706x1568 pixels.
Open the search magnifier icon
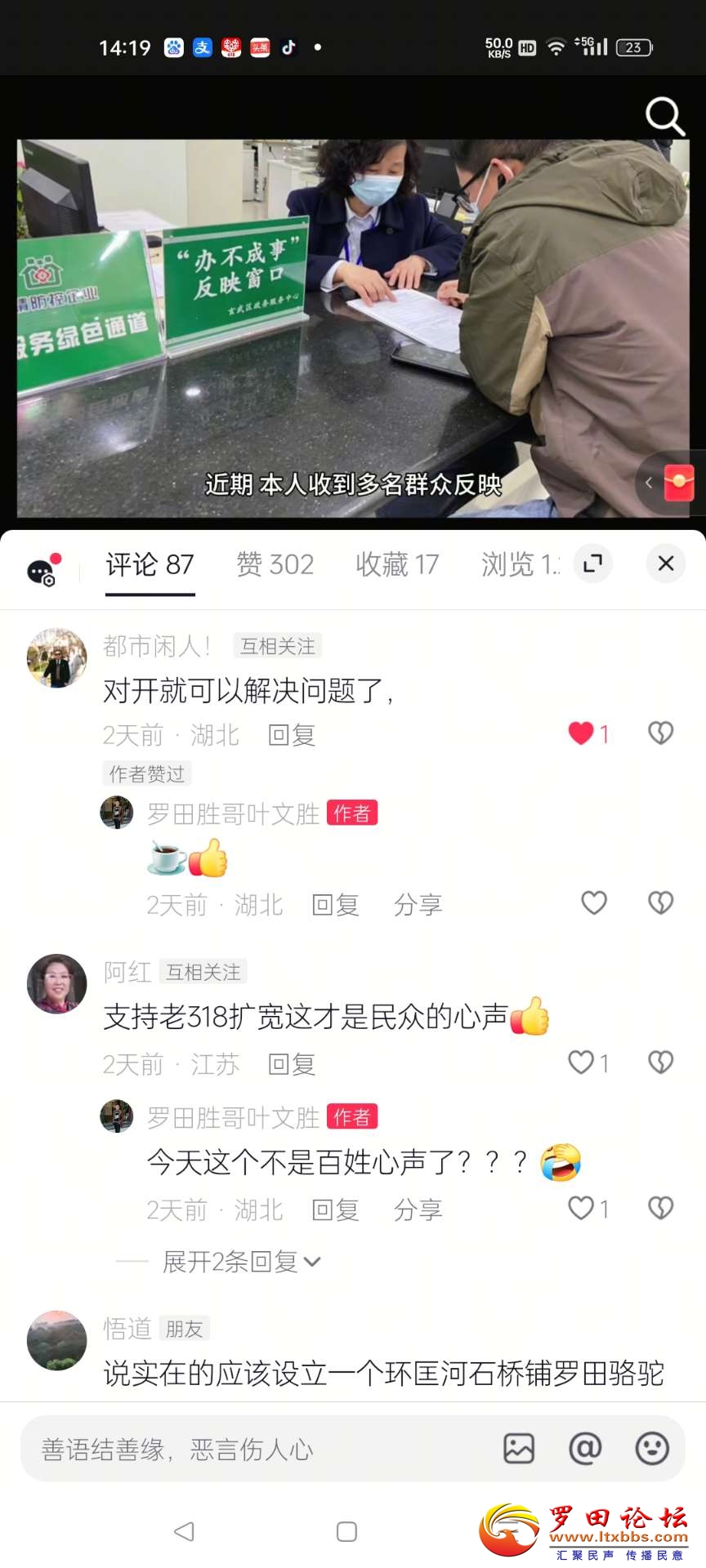[664, 117]
